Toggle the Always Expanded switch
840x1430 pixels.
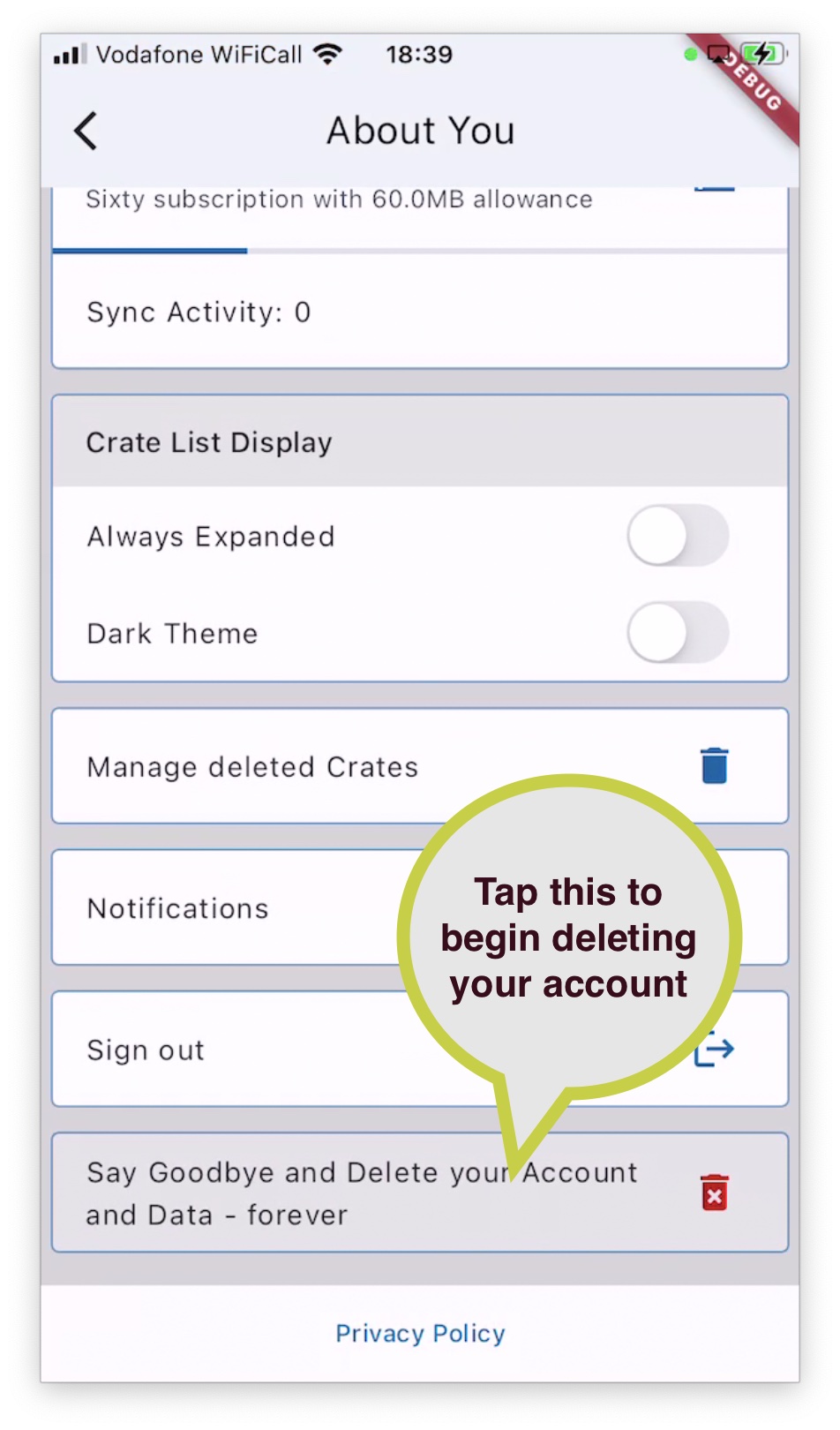coord(677,536)
